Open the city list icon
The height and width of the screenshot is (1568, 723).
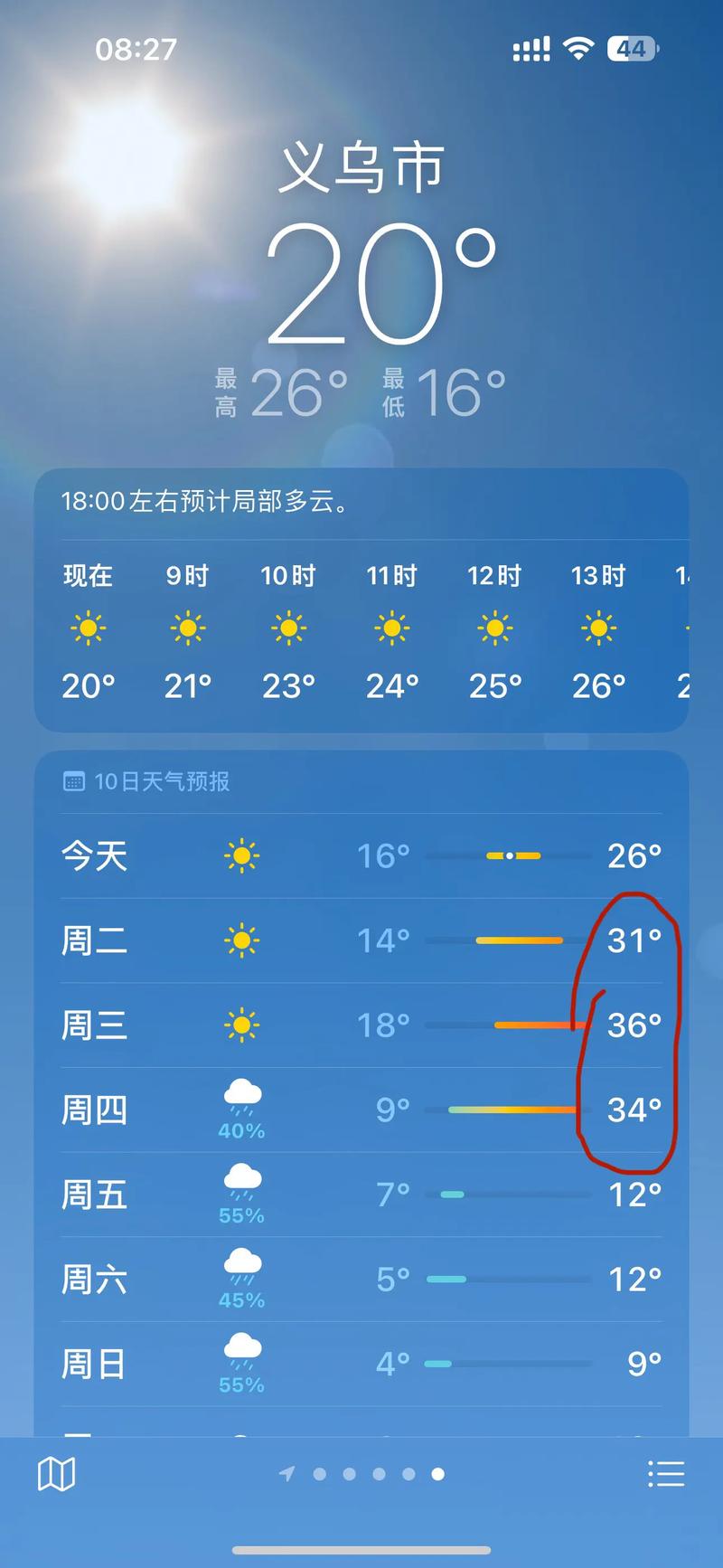(667, 1471)
